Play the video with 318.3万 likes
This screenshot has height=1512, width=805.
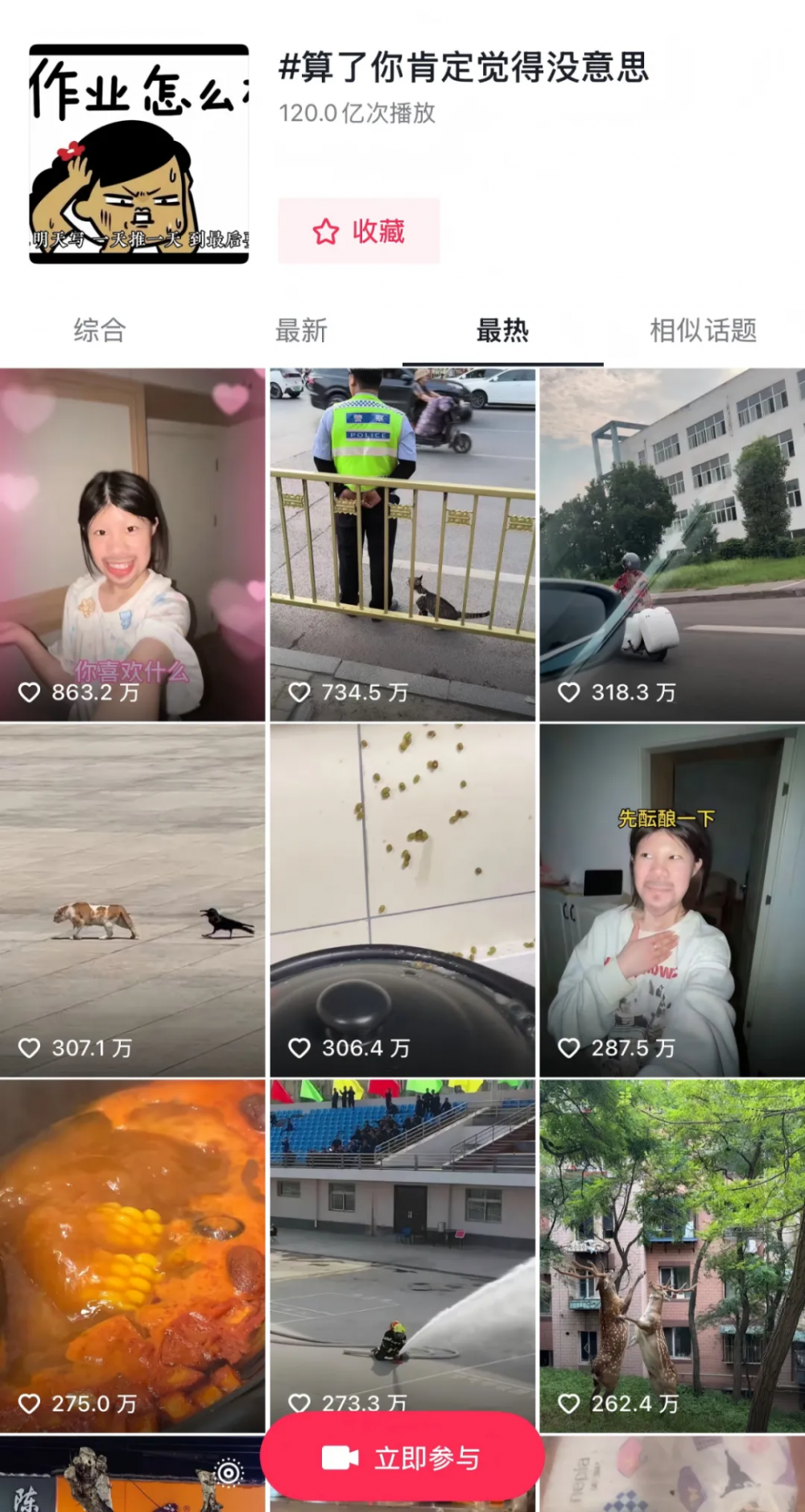pos(672,544)
